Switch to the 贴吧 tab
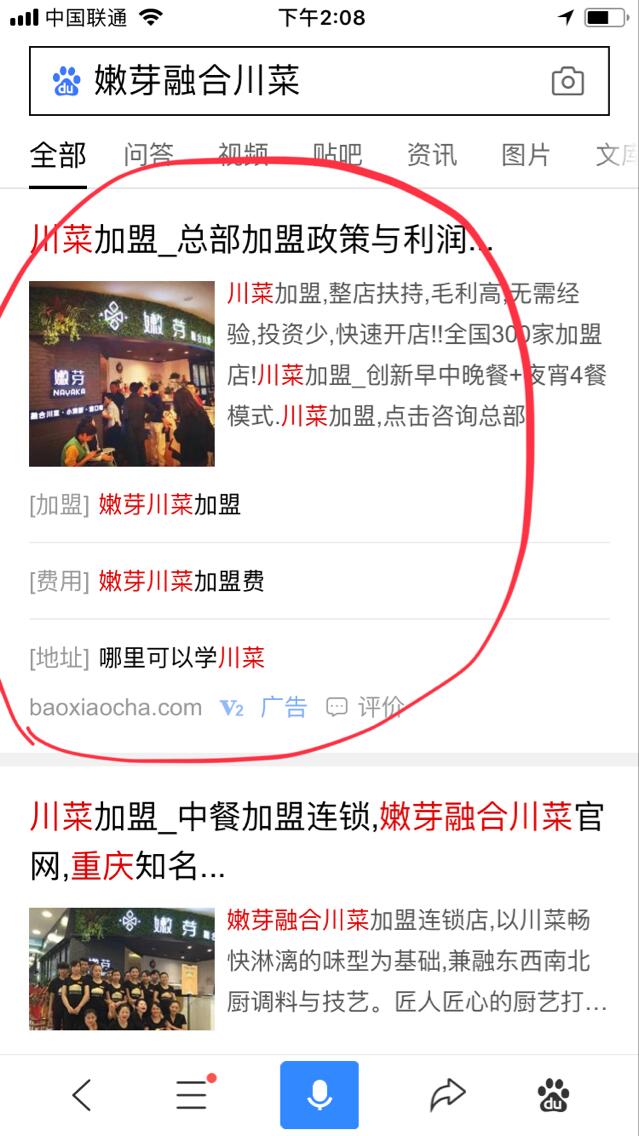639x1136 pixels. pos(337,155)
